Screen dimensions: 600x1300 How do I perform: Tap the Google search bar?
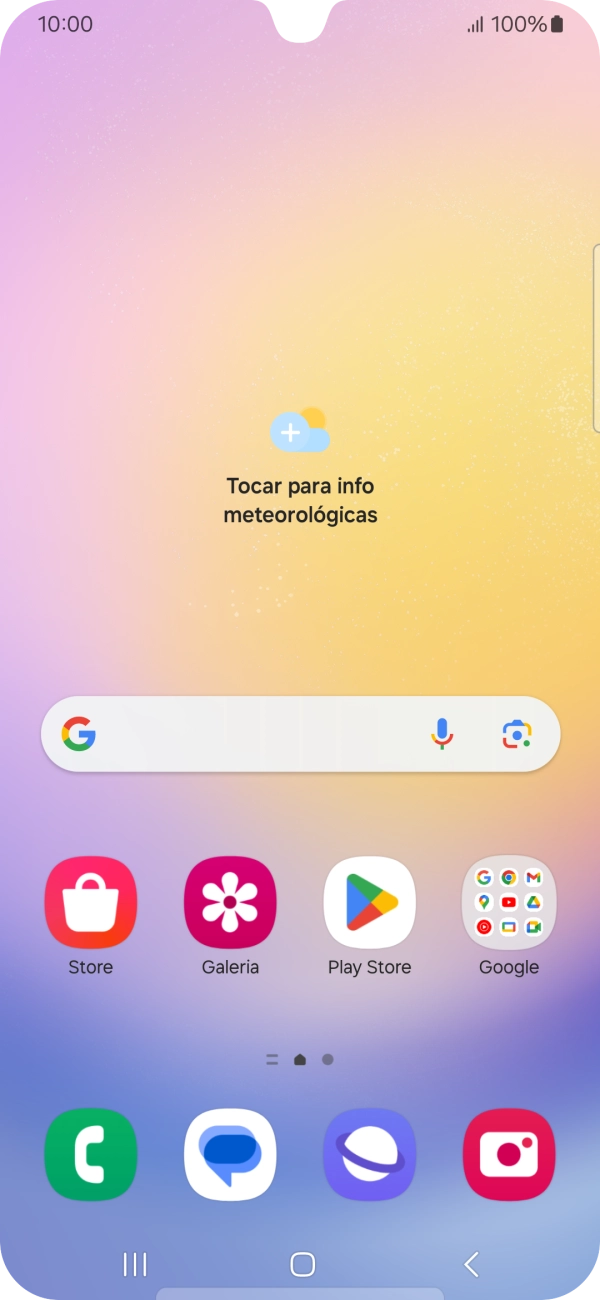pos(250,734)
